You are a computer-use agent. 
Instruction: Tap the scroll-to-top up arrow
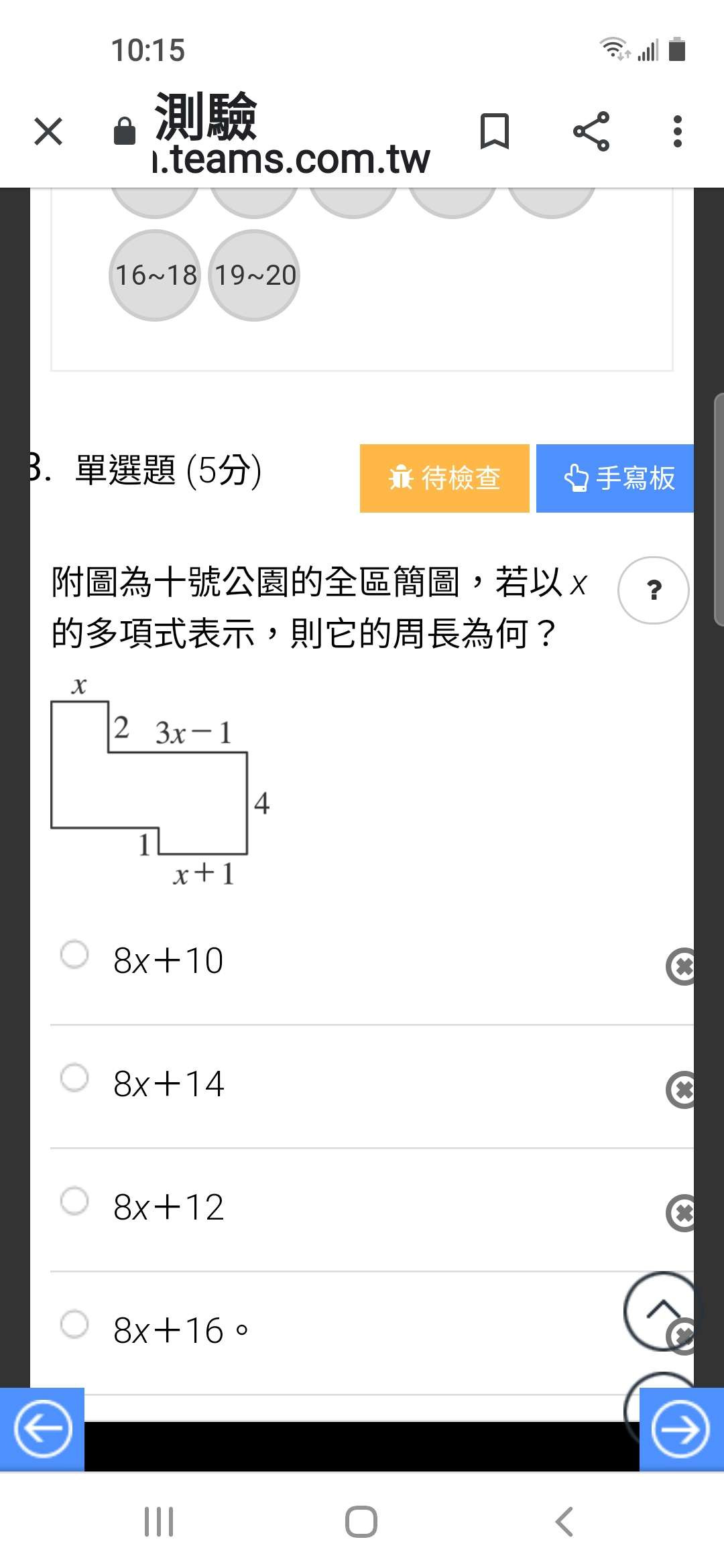point(662,1311)
